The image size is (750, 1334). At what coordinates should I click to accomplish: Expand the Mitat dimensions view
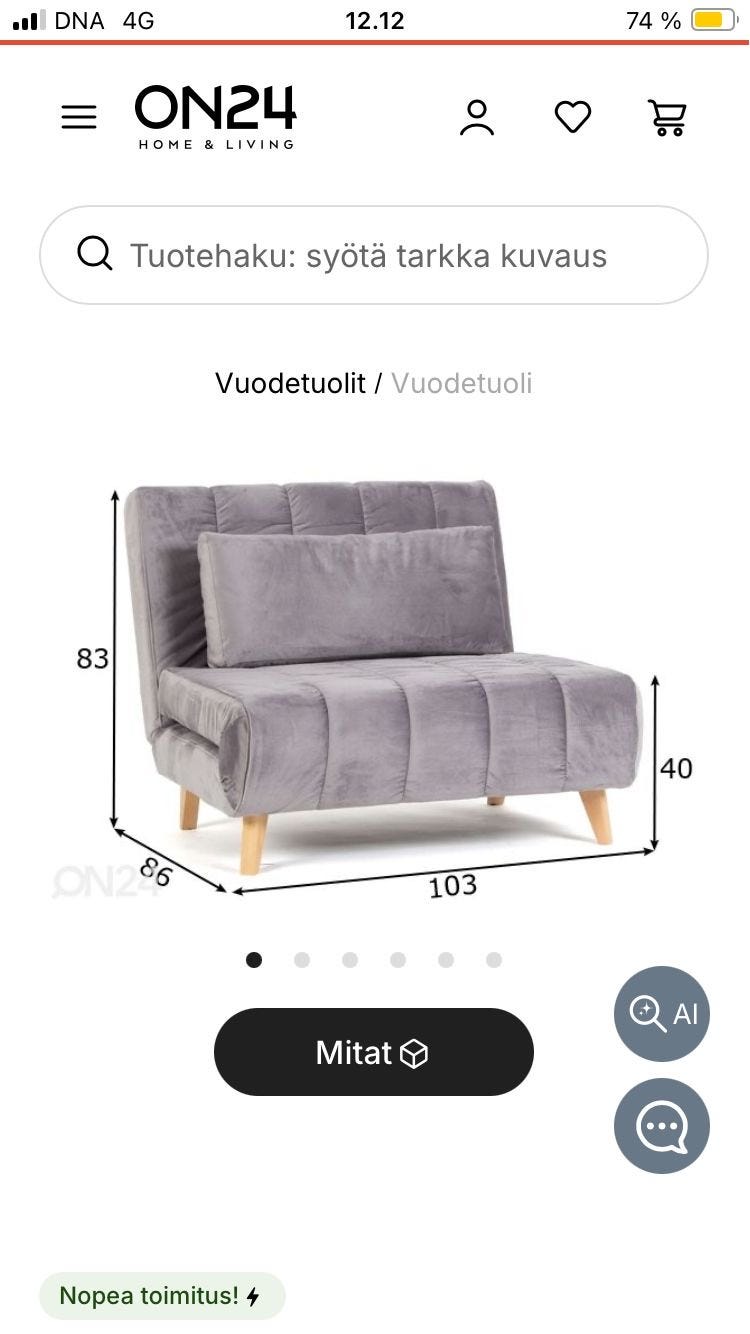tap(374, 1052)
